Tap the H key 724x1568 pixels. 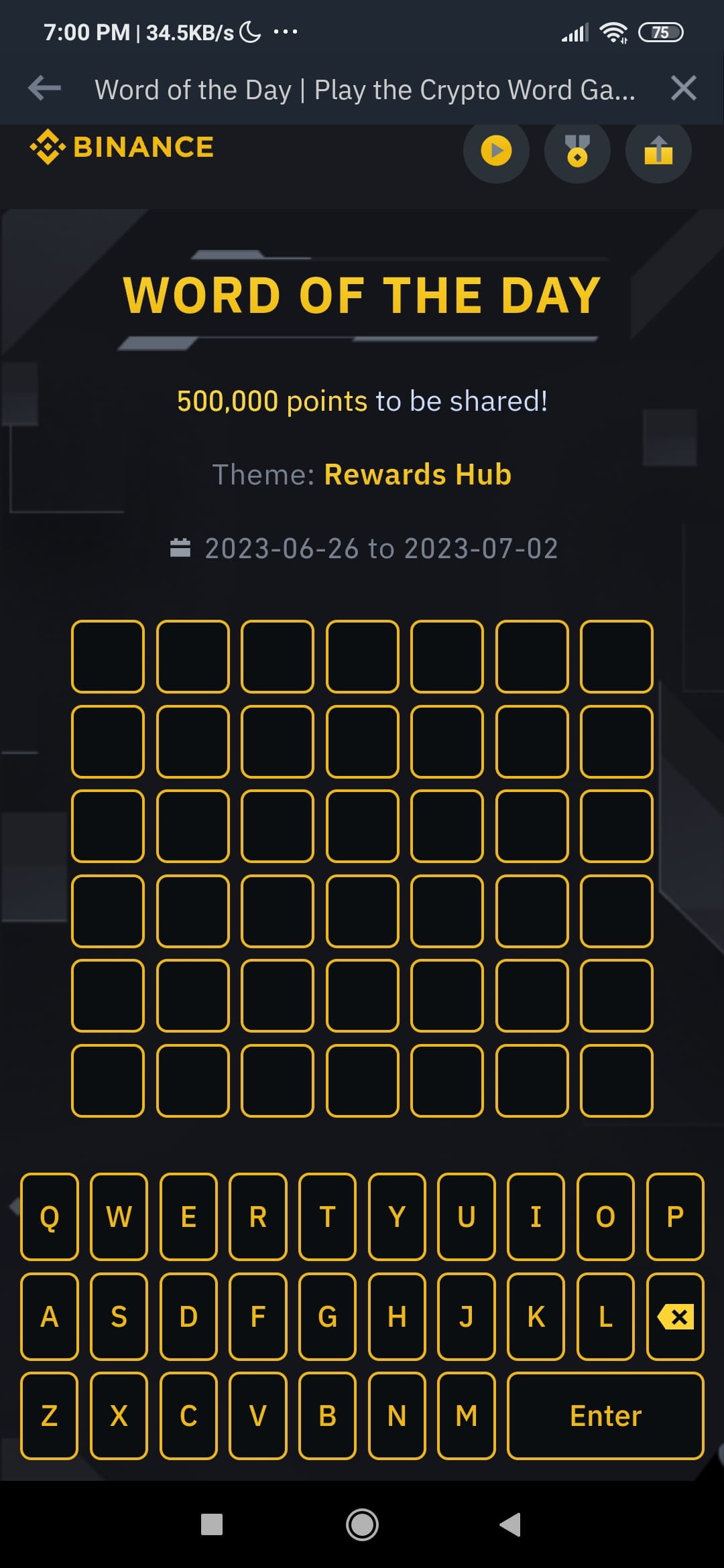click(x=397, y=1317)
